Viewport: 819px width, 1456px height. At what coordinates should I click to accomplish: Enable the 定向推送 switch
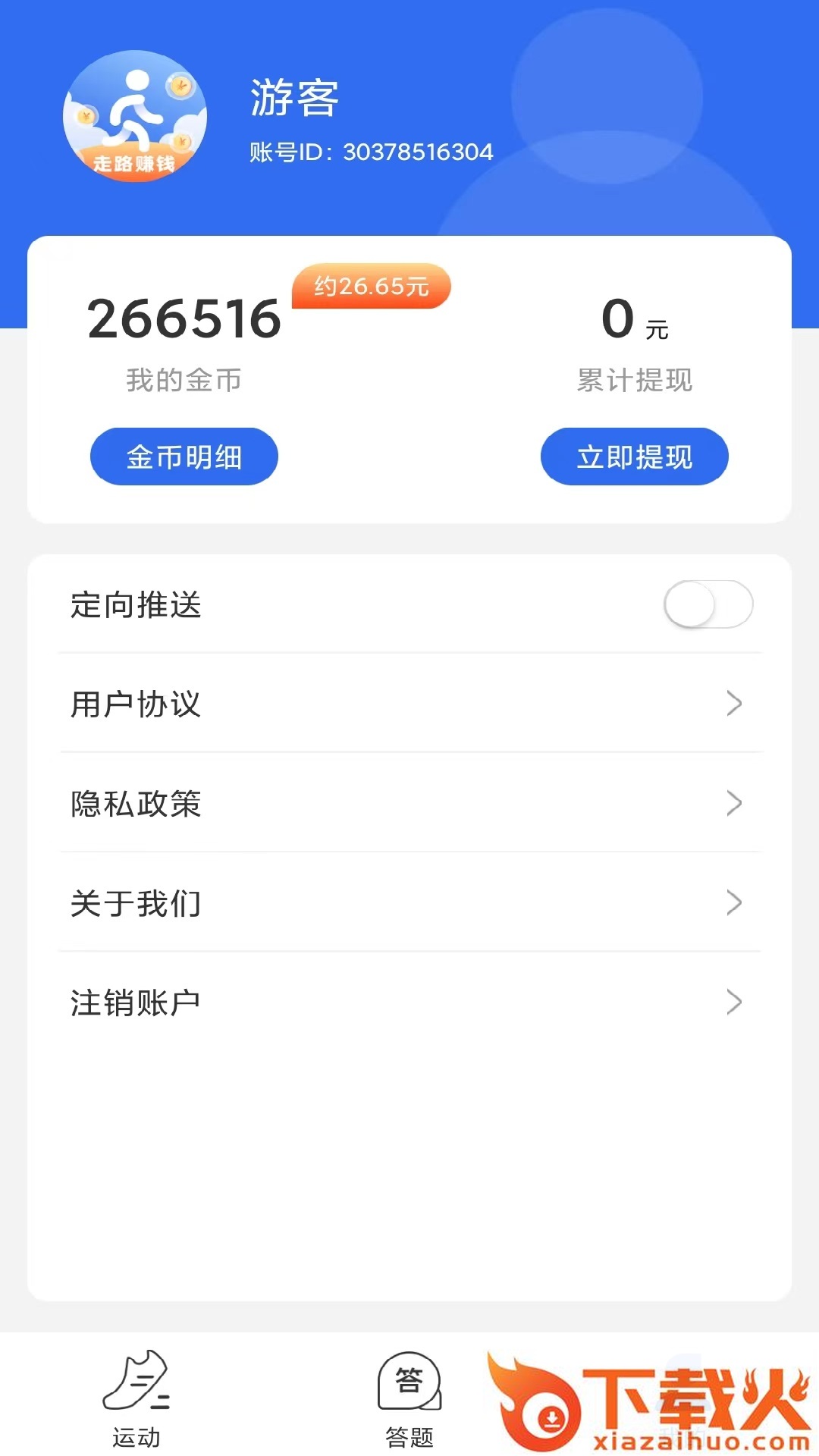(x=708, y=604)
